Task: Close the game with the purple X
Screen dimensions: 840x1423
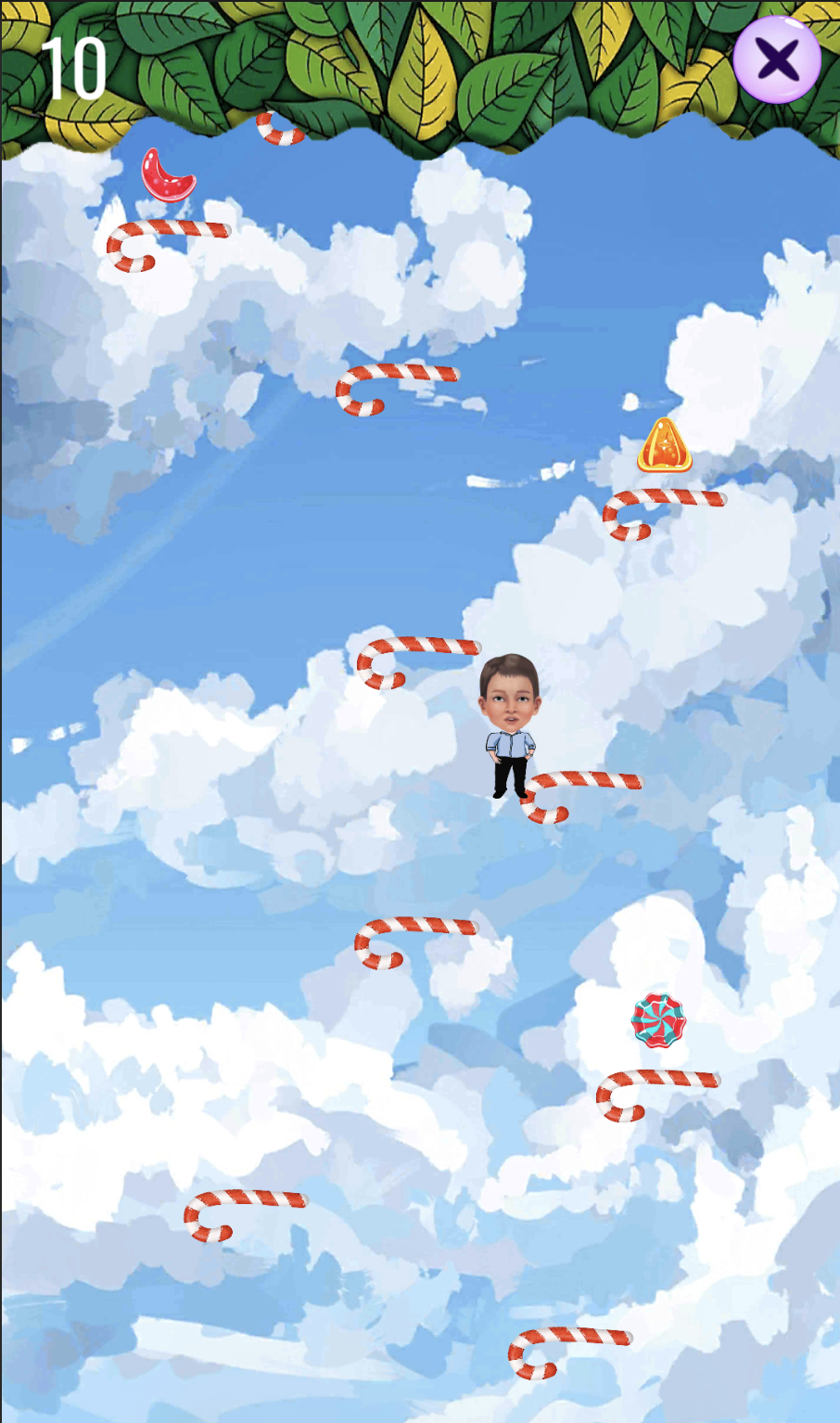Action: (x=776, y=59)
